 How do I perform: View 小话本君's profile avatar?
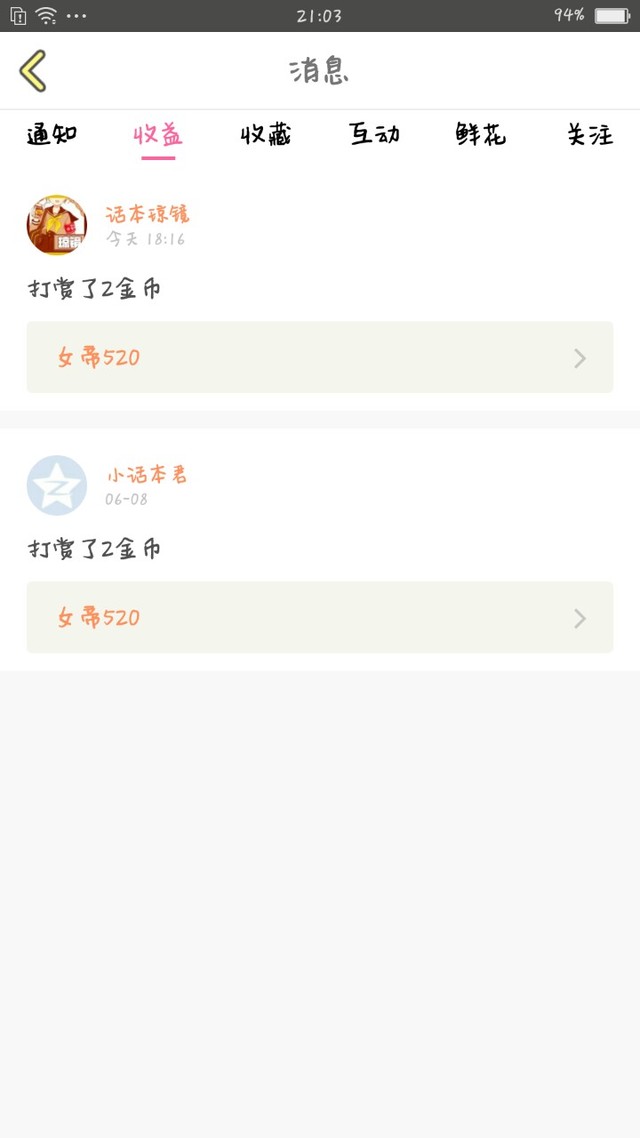coord(57,485)
